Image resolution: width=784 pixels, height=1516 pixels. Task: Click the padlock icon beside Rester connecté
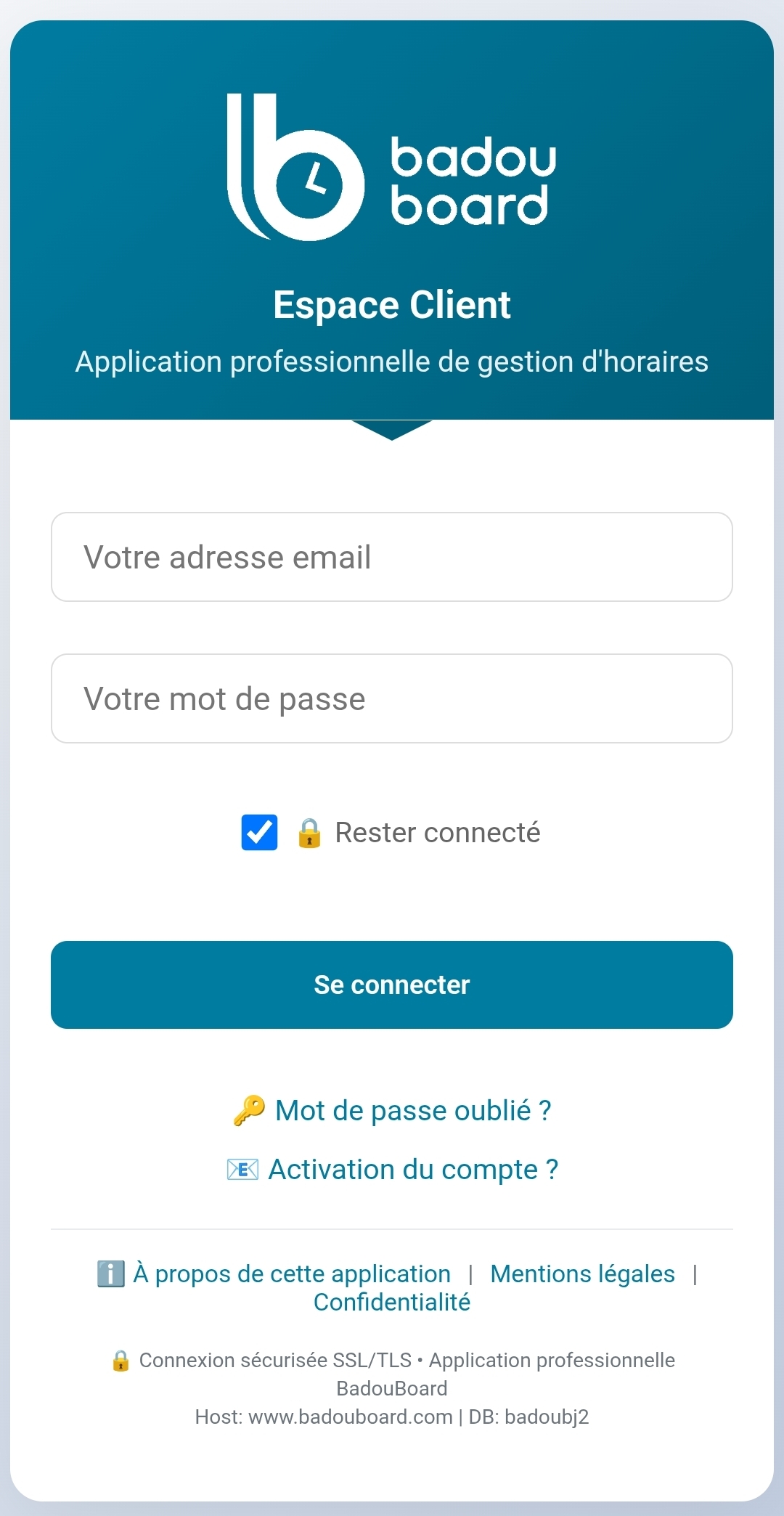point(309,833)
